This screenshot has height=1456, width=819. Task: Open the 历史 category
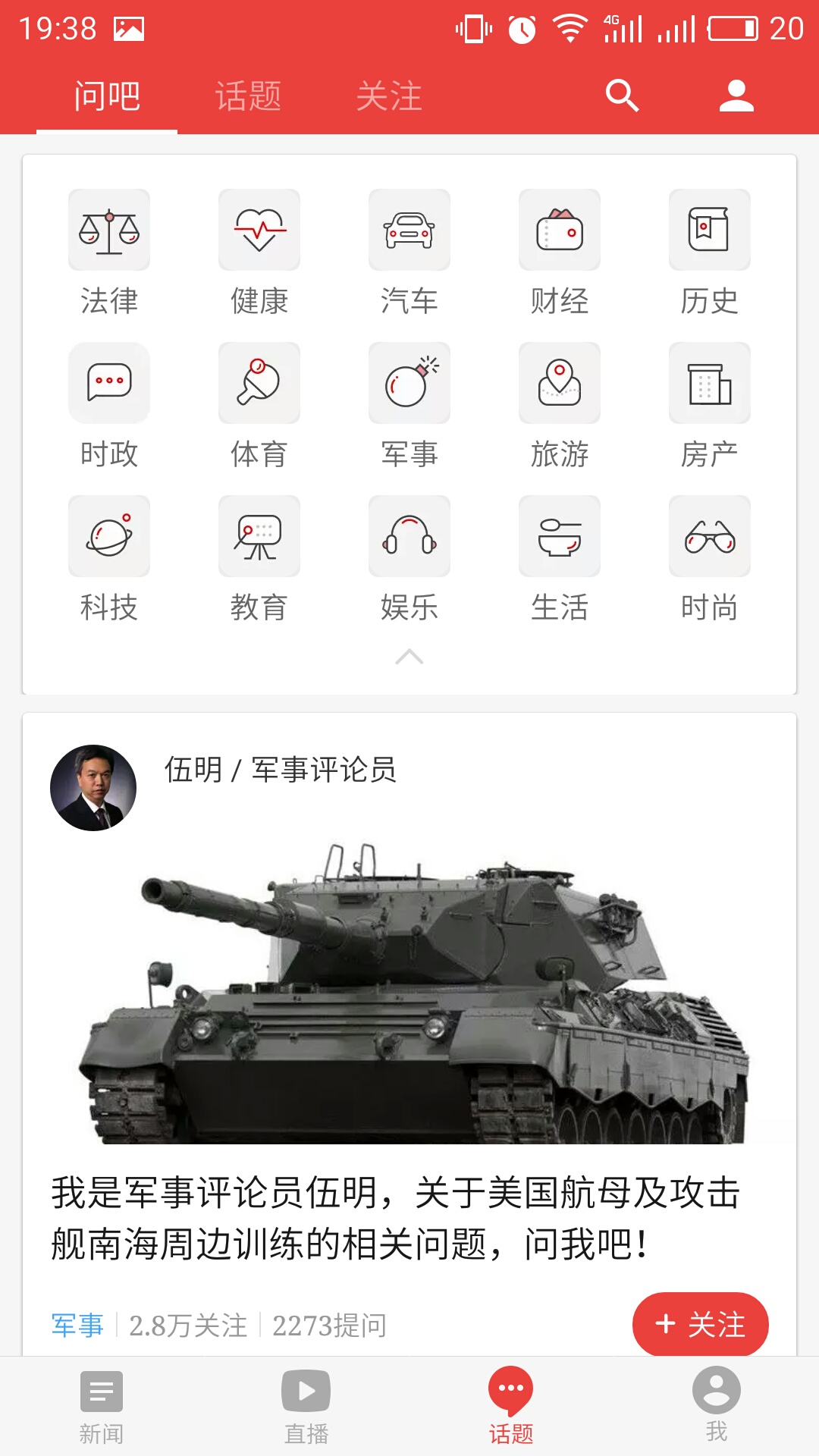click(x=710, y=252)
